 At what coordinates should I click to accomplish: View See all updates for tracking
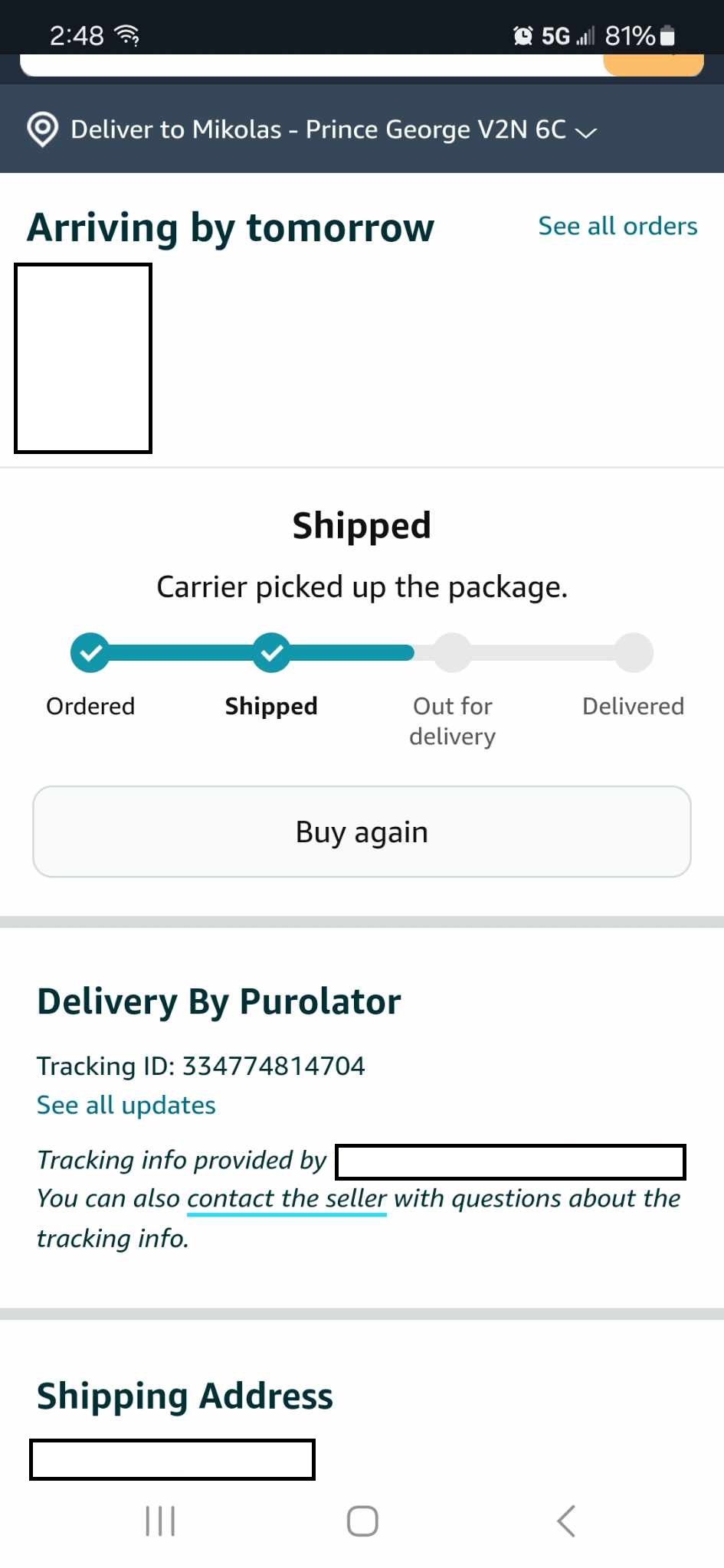tap(126, 1105)
